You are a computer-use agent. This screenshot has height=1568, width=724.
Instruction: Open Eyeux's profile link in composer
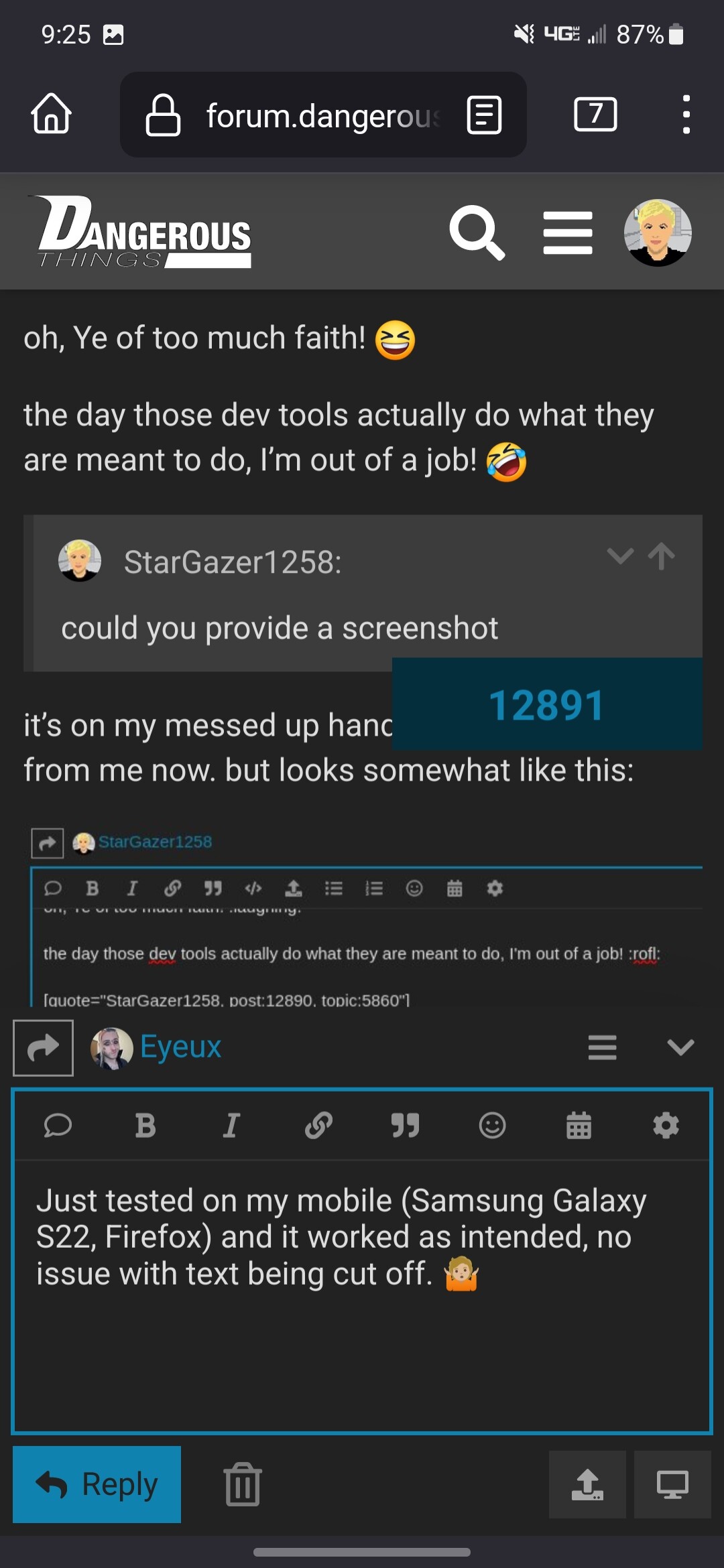tap(180, 1047)
